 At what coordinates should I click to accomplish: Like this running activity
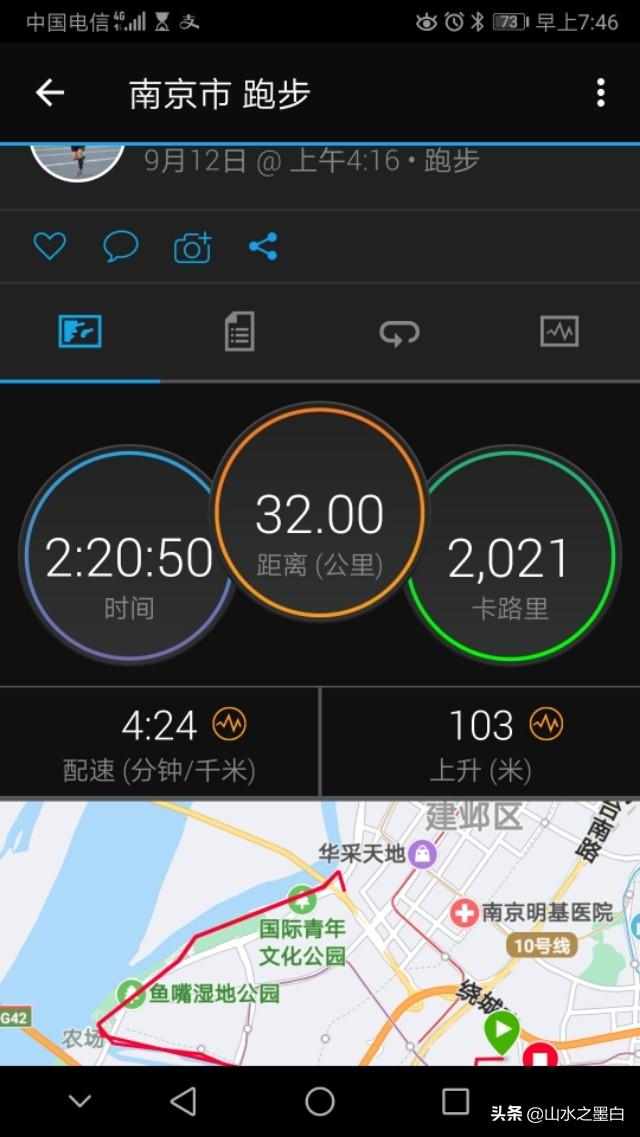tap(50, 246)
